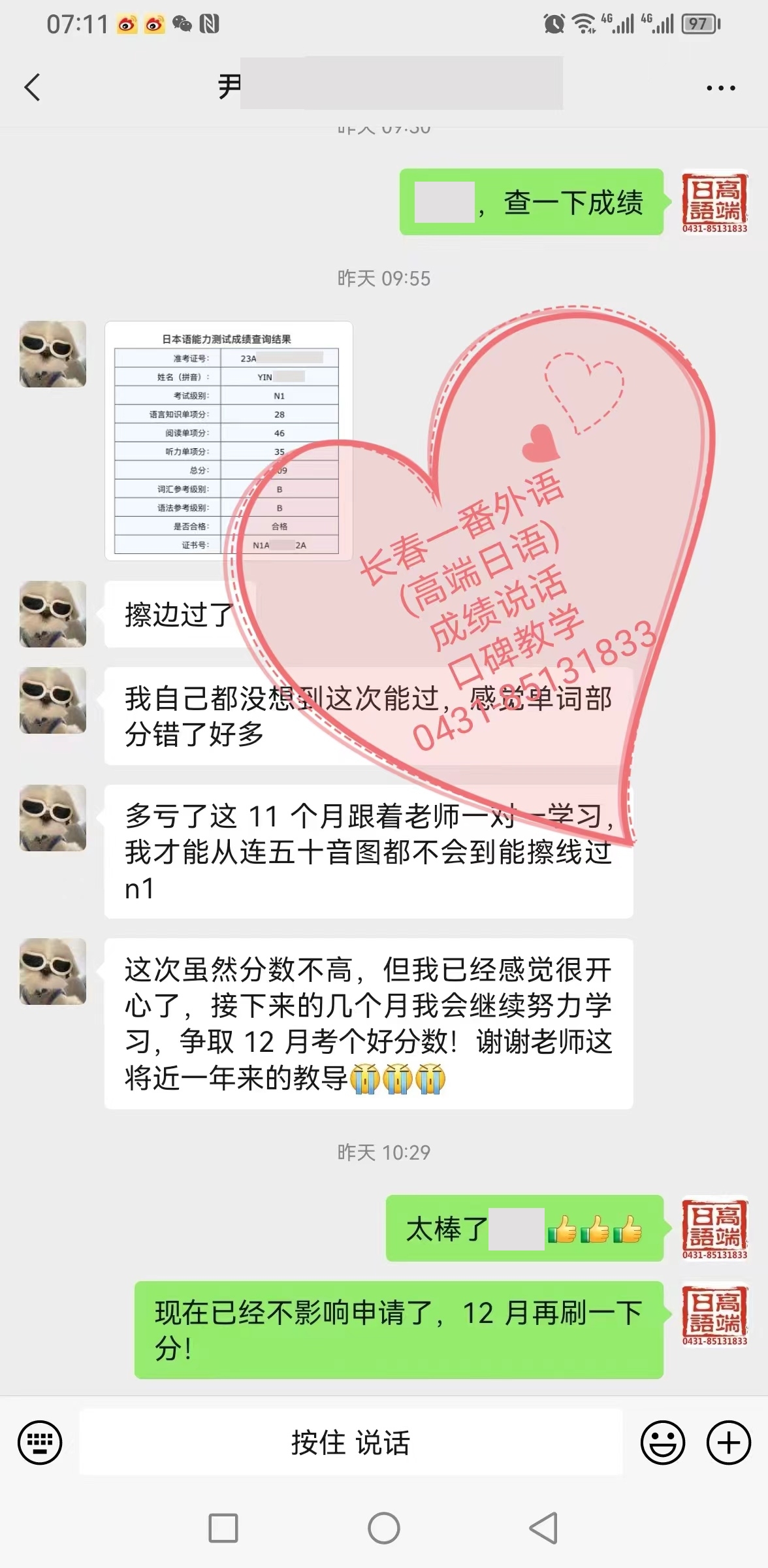This screenshot has height=1568, width=768.
Task: Tap the 按住 说话 voice button
Action: coord(351,1443)
